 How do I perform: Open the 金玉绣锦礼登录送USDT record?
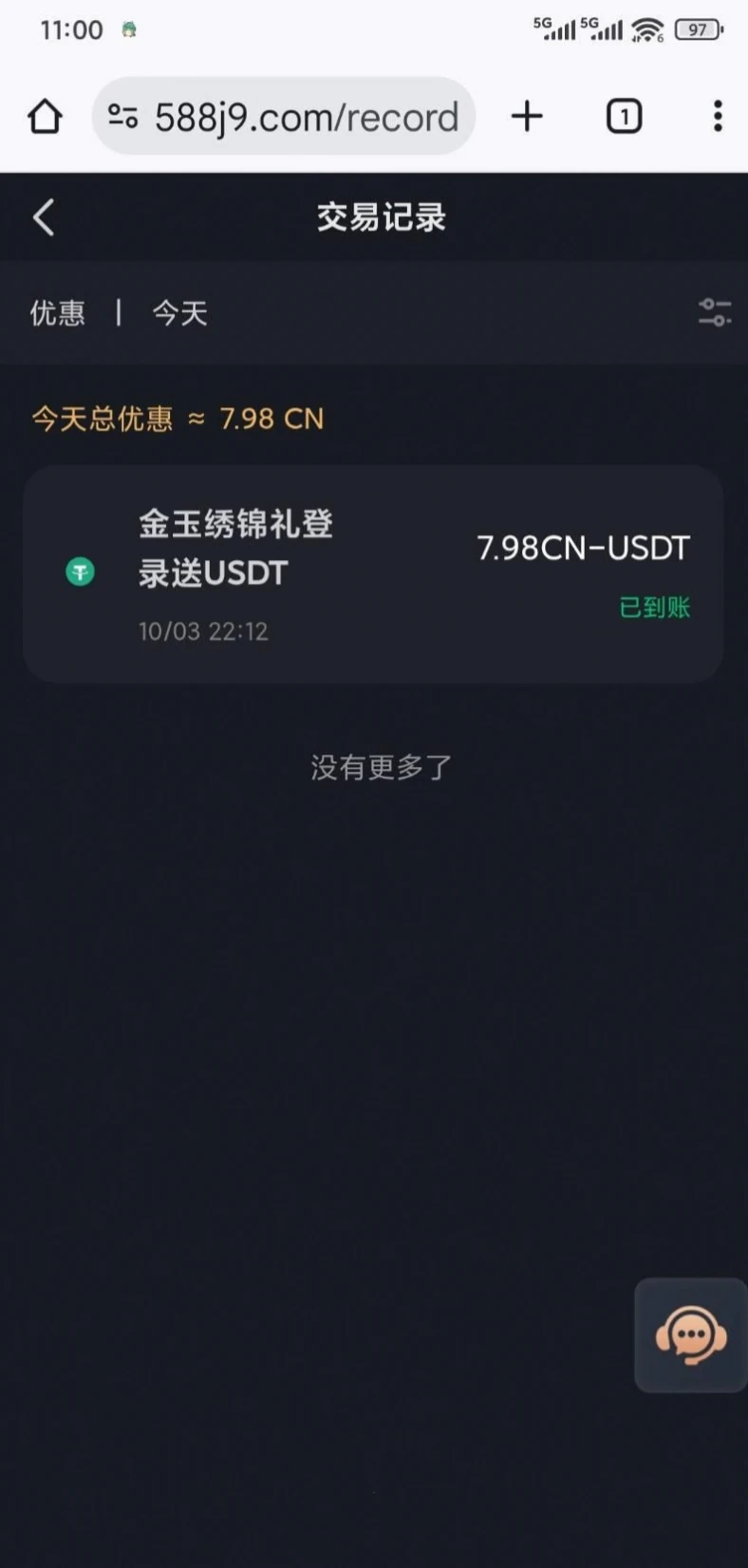pyautogui.click(x=373, y=574)
